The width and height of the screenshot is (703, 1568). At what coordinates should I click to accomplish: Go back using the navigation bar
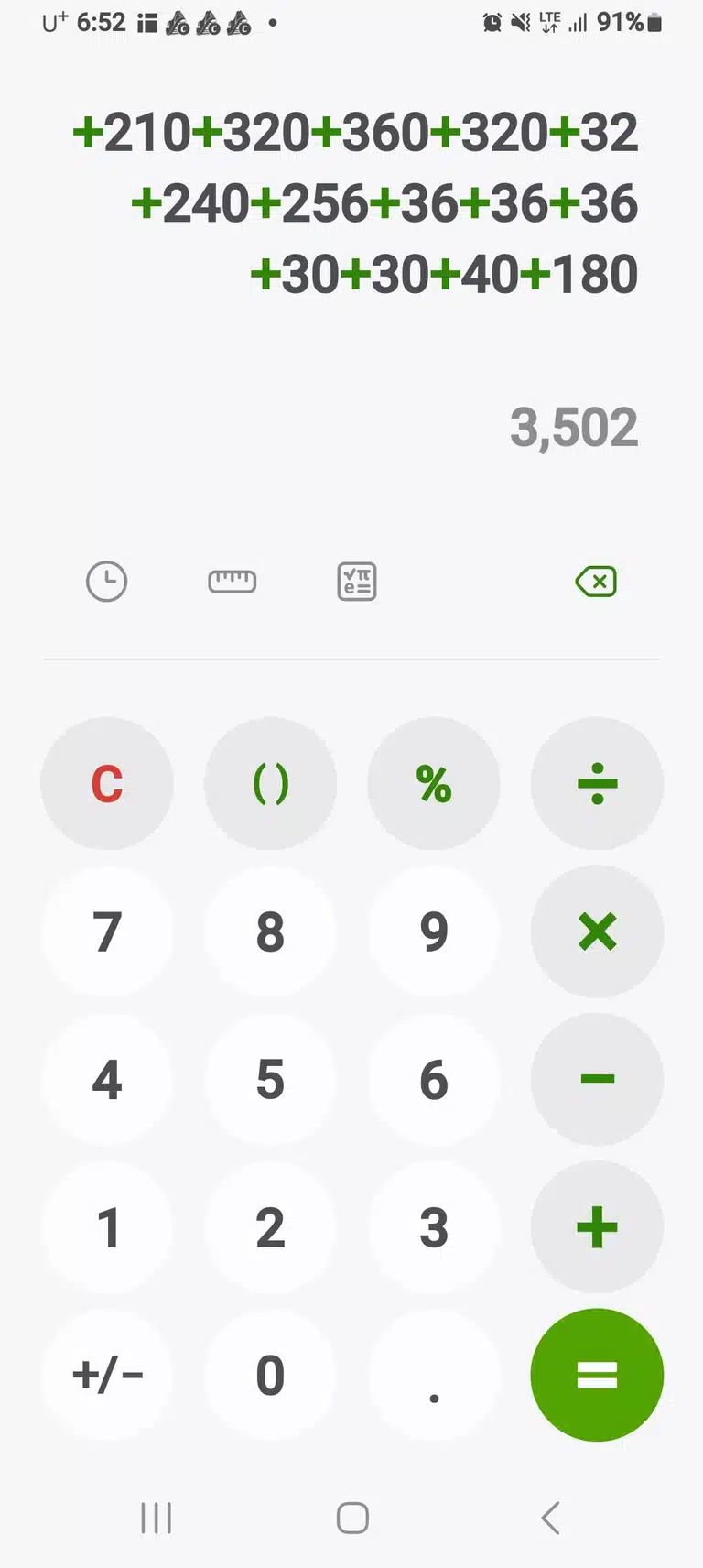[550, 1518]
